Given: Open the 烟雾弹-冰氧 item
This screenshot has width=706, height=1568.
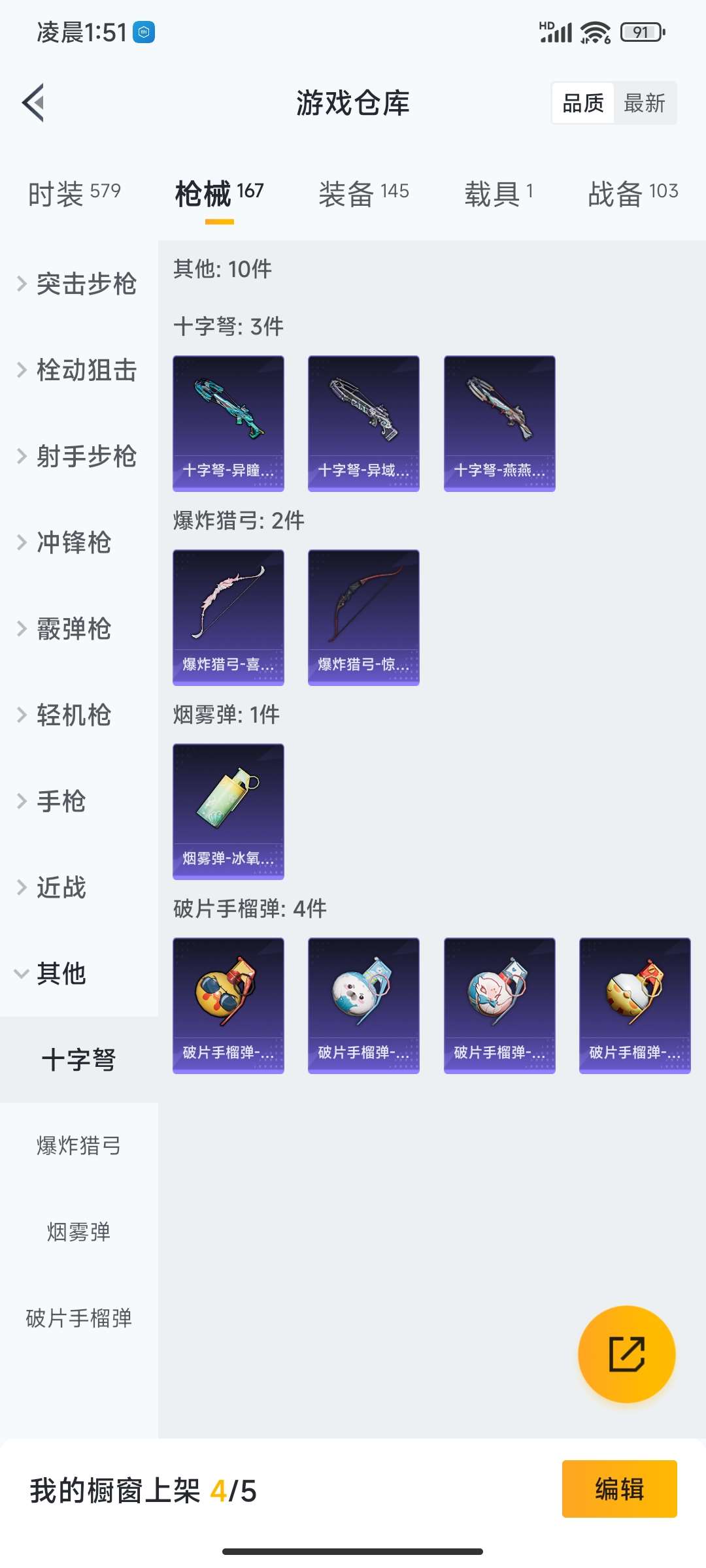Looking at the screenshot, I should pos(228,811).
